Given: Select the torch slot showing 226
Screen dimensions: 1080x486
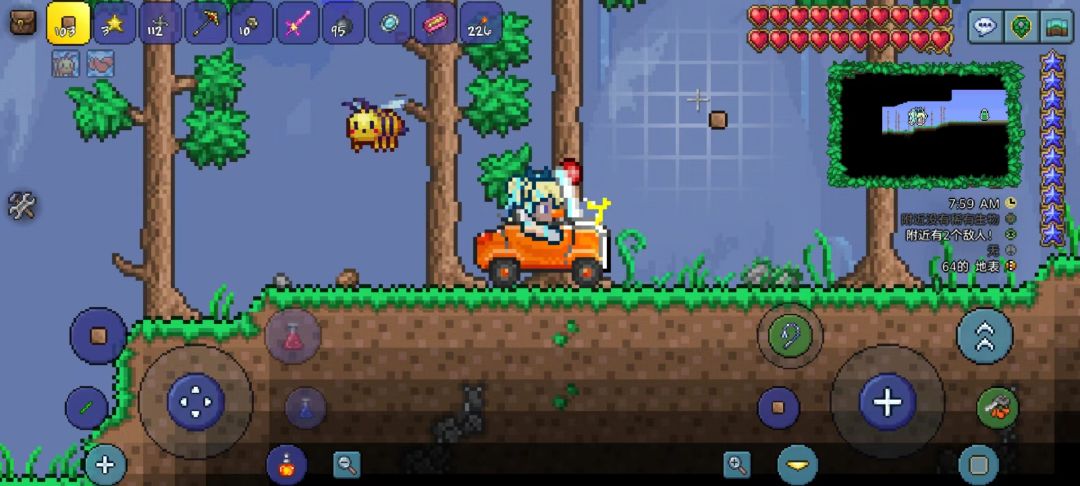Looking at the screenshot, I should pyautogui.click(x=481, y=23).
